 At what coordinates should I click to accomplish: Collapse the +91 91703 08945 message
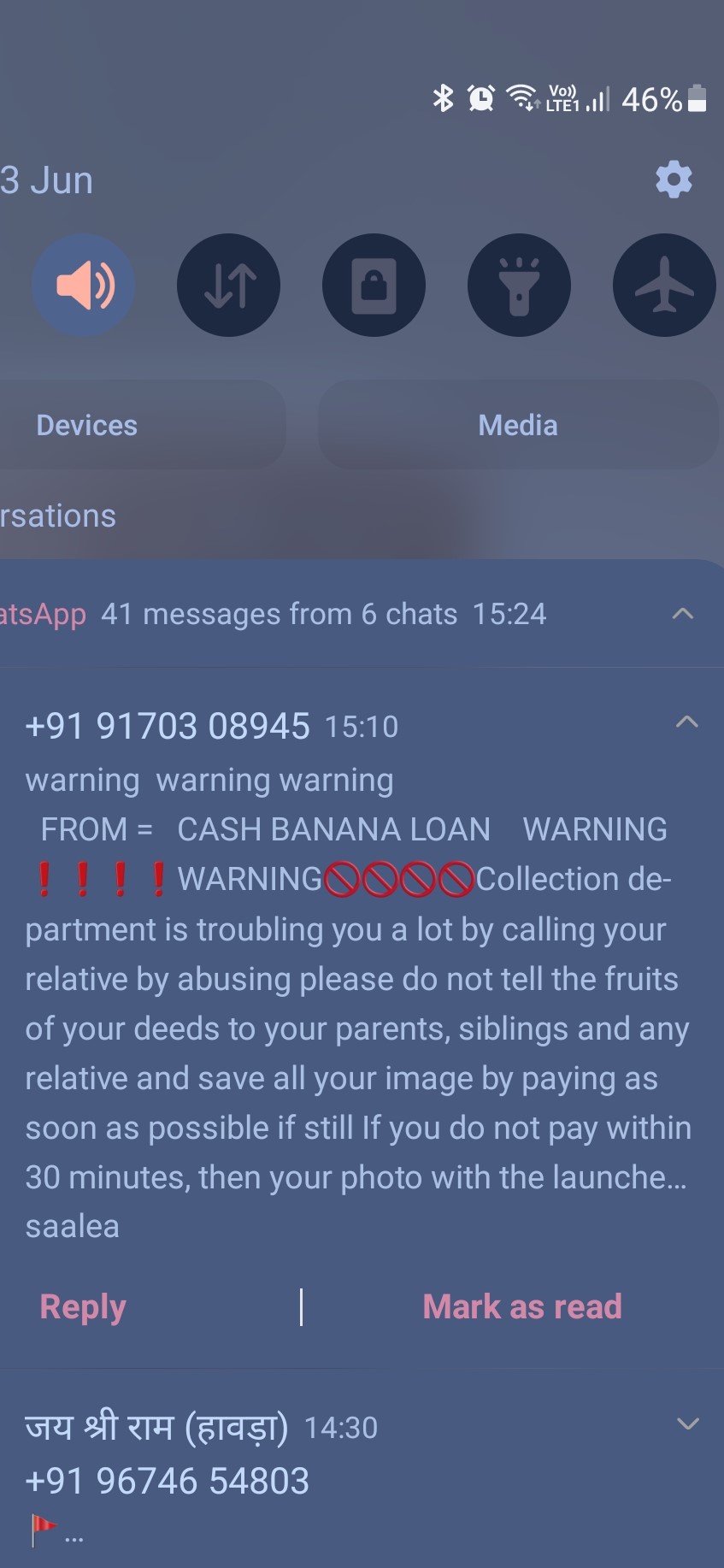click(x=686, y=723)
